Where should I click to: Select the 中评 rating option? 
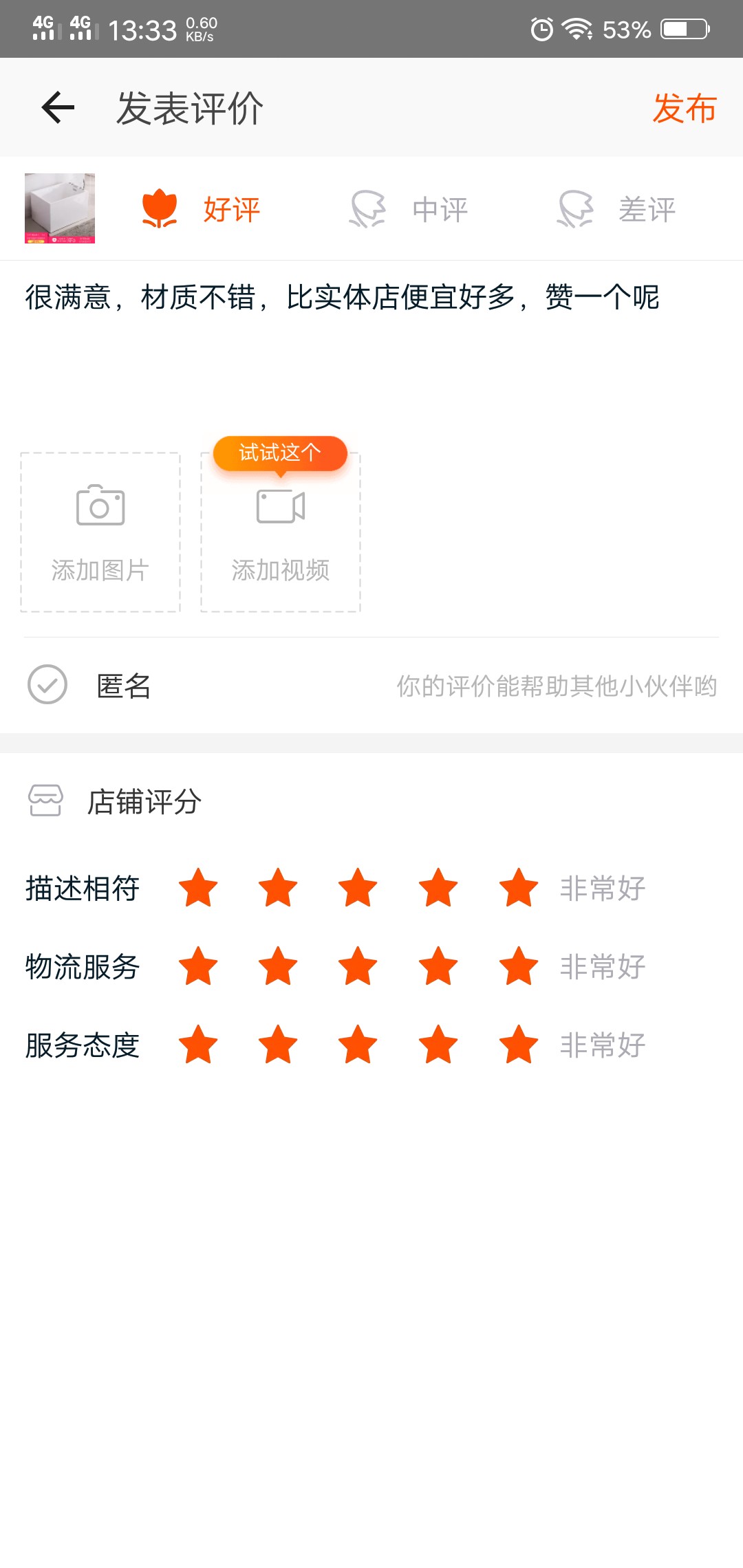pyautogui.click(x=408, y=209)
